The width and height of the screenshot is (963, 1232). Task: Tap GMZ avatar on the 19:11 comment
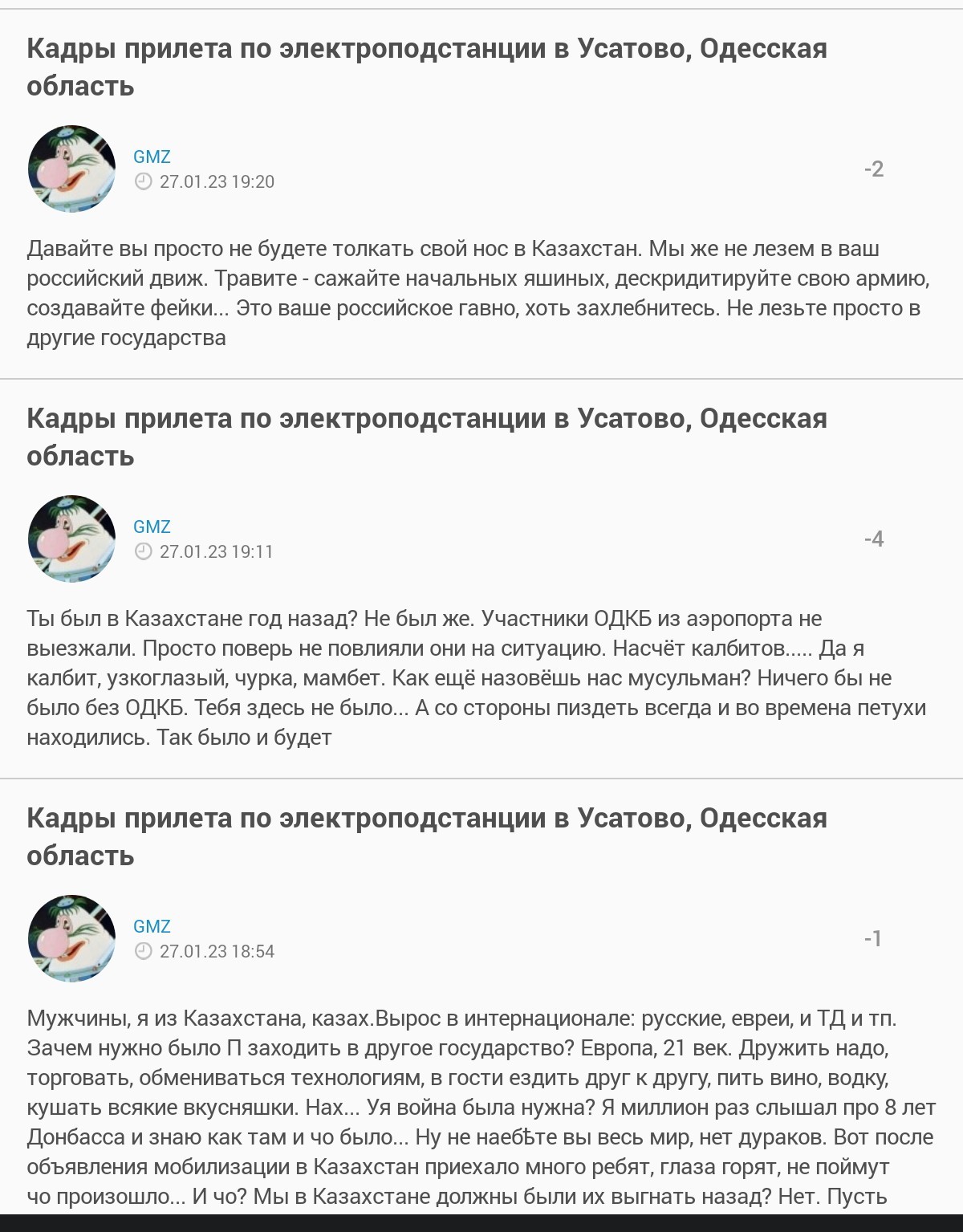coord(71,539)
